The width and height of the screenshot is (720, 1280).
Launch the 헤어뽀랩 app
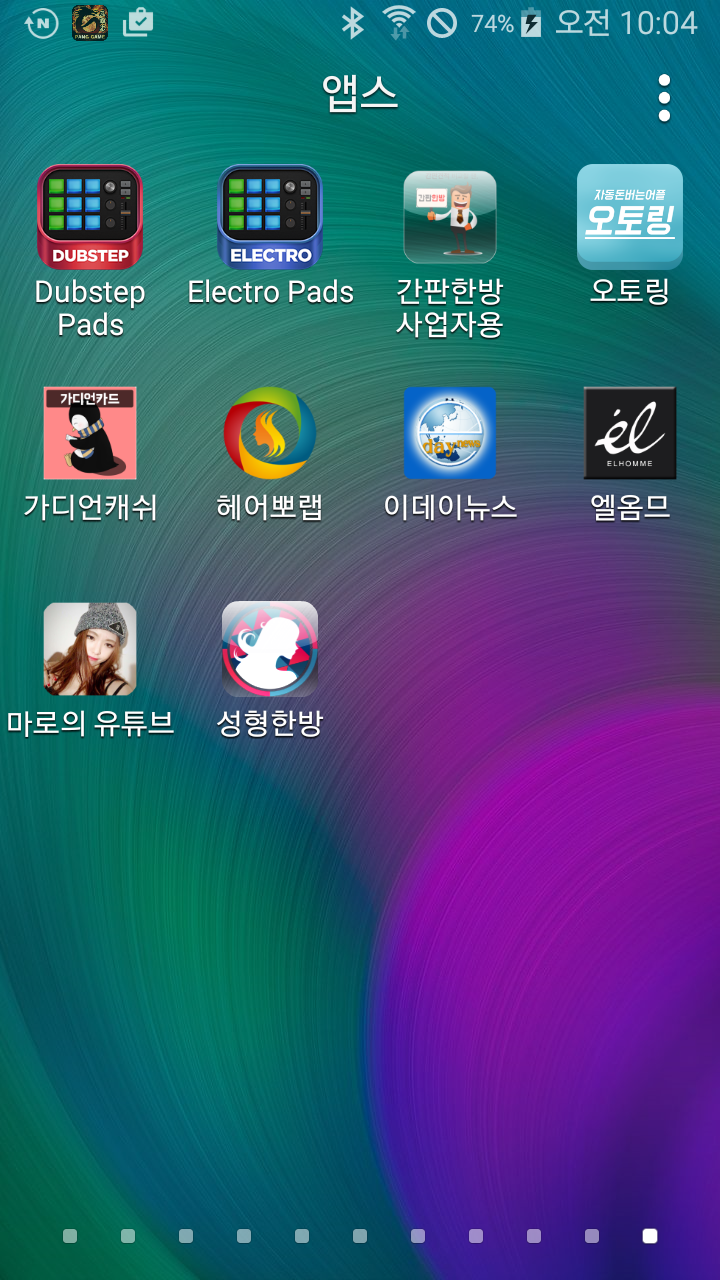[x=270, y=434]
